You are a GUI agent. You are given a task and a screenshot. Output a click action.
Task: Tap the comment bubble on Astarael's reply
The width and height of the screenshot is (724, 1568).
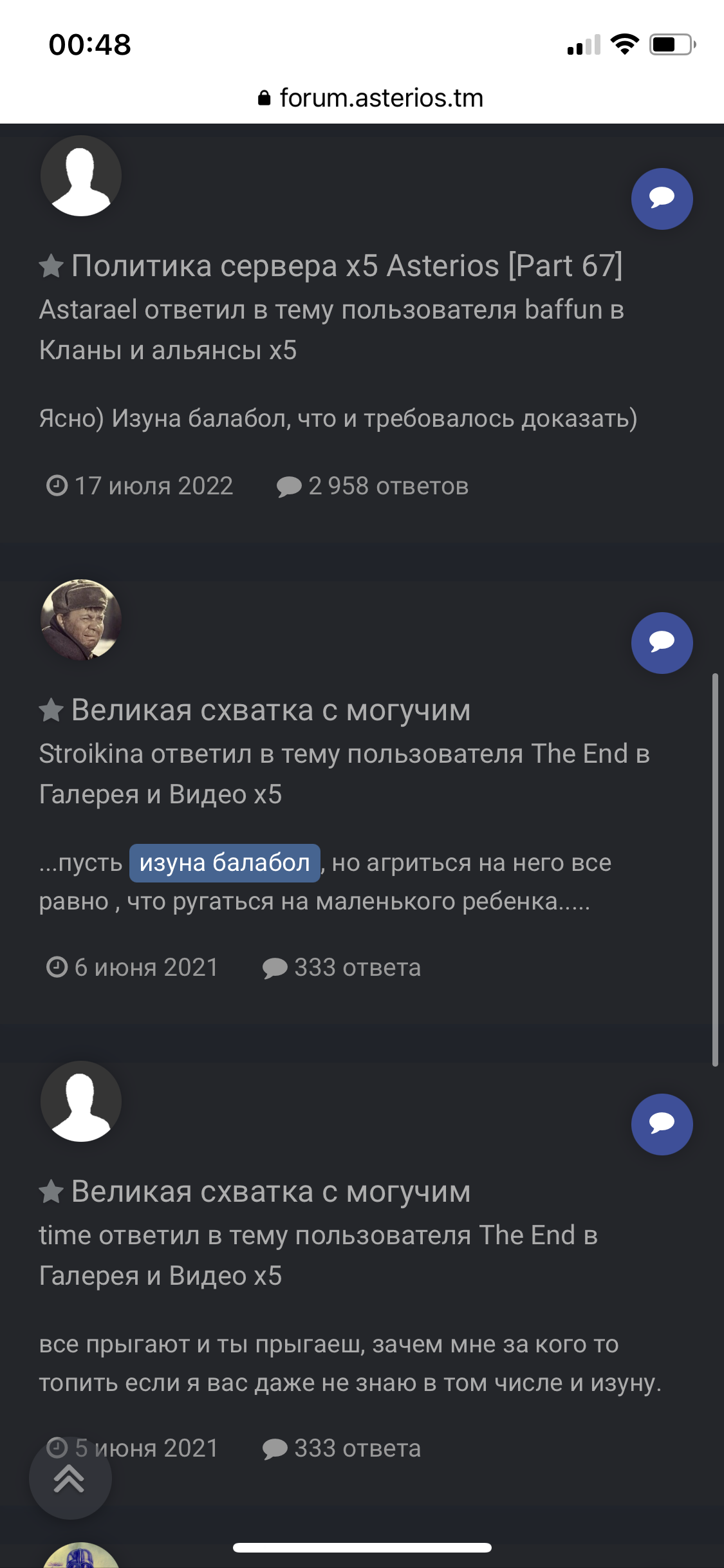pos(662,199)
